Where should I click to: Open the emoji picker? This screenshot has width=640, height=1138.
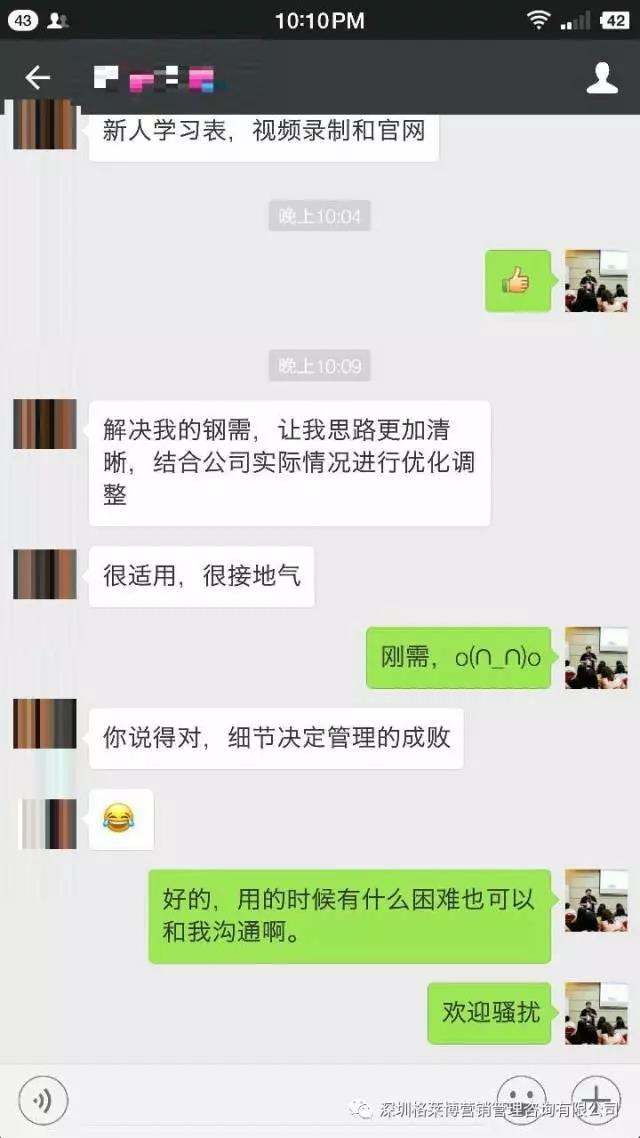point(521,1098)
